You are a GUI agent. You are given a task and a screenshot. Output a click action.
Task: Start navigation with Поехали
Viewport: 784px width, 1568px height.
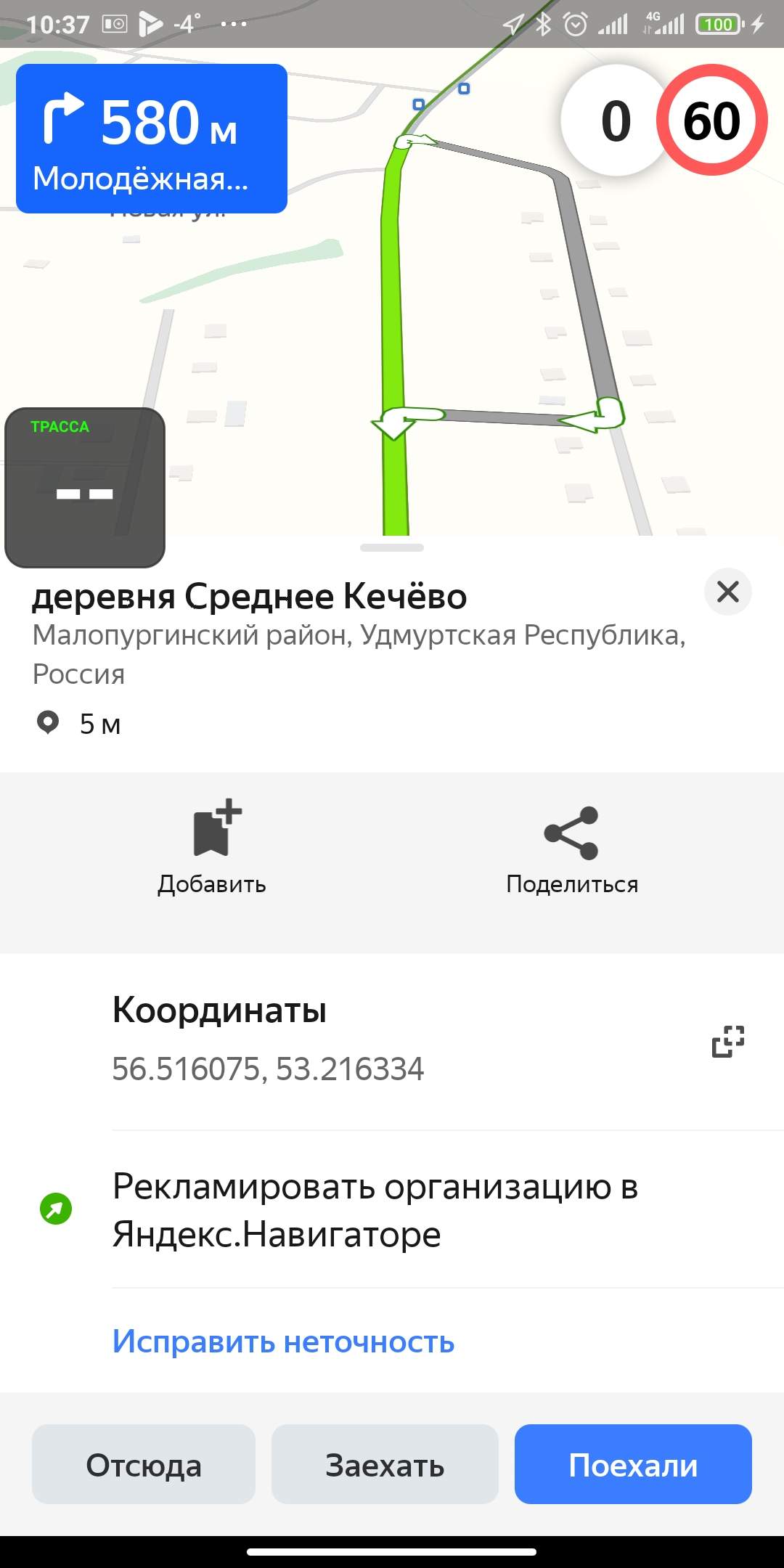[633, 1463]
